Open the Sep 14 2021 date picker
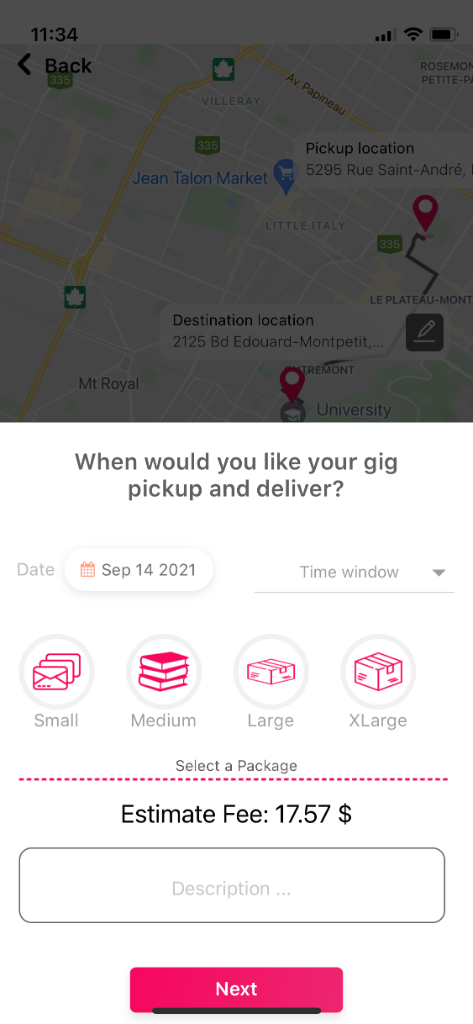Image resolution: width=473 pixels, height=1024 pixels. pyautogui.click(x=139, y=569)
